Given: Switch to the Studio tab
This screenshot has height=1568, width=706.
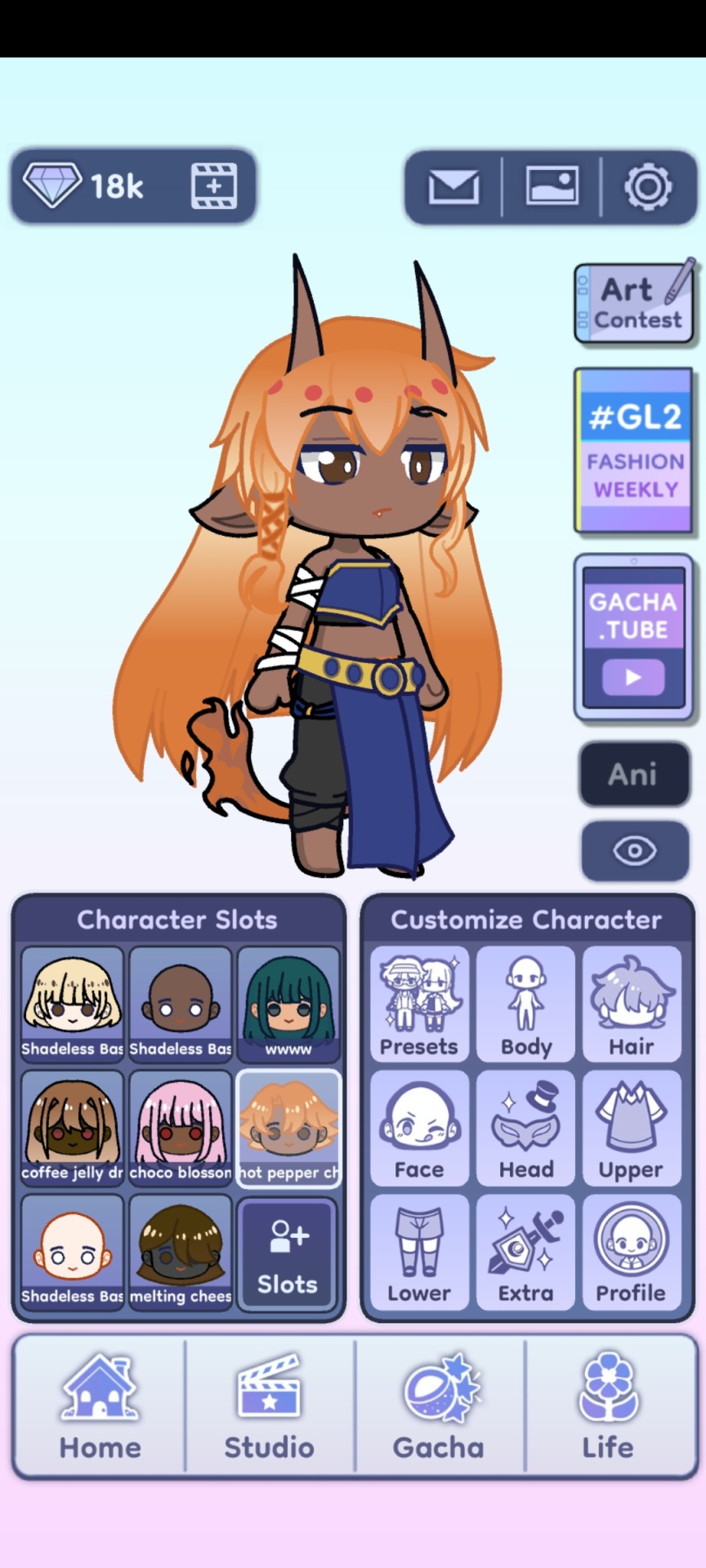Looking at the screenshot, I should pyautogui.click(x=270, y=1406).
